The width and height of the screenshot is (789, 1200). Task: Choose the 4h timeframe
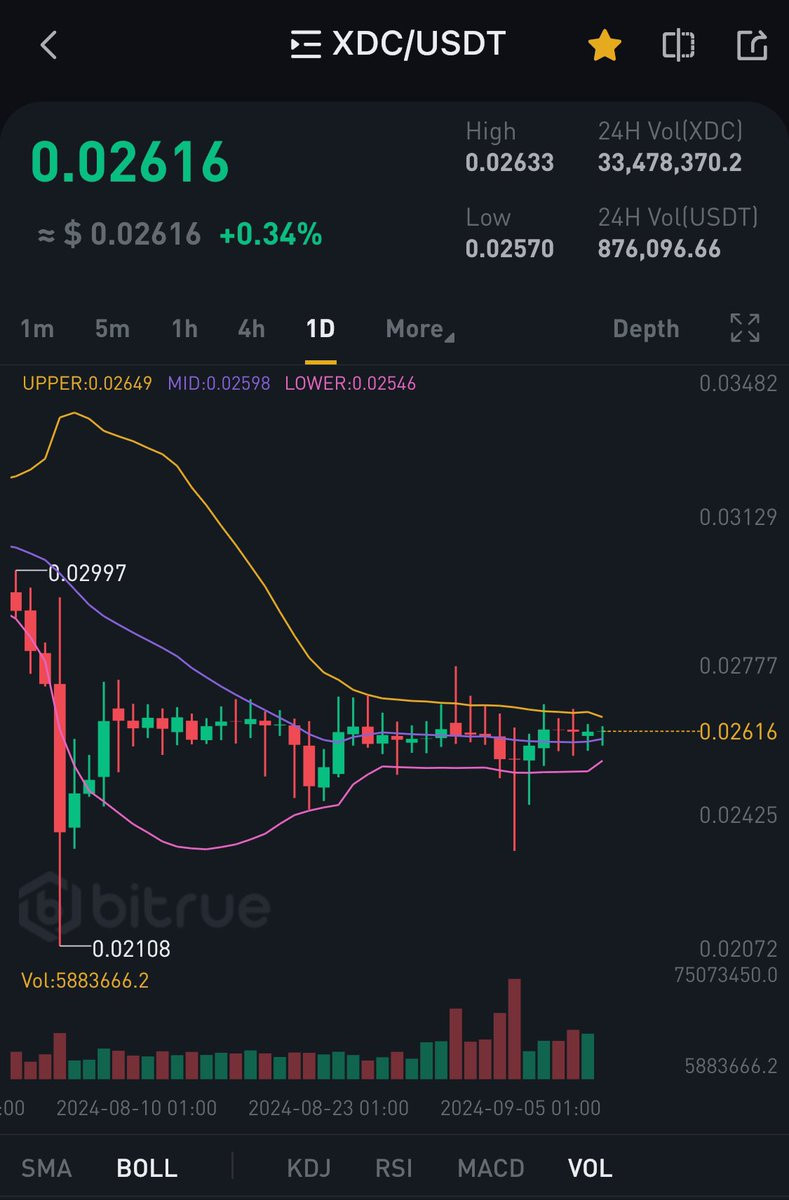click(251, 329)
